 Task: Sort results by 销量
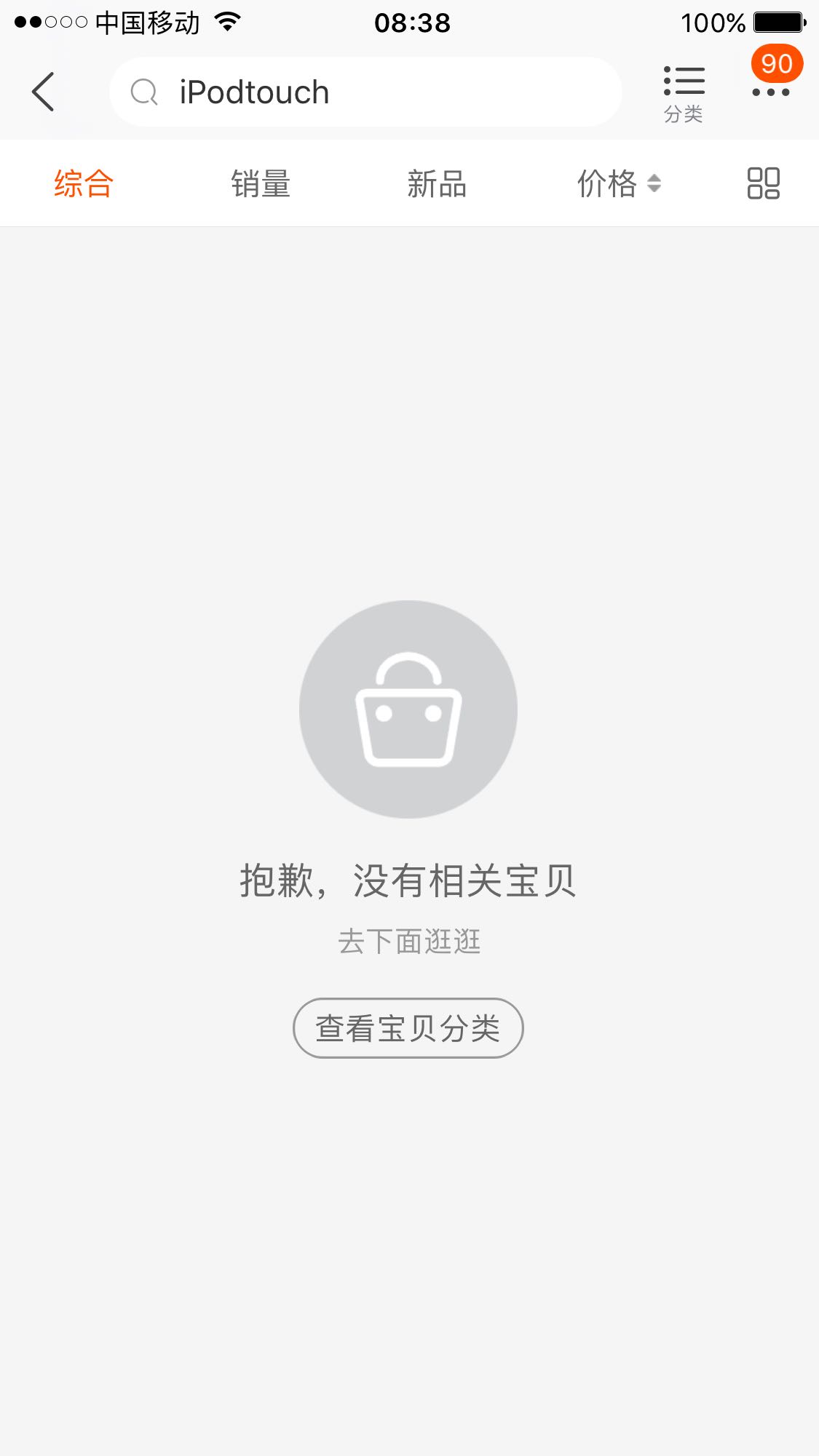pyautogui.click(x=261, y=183)
